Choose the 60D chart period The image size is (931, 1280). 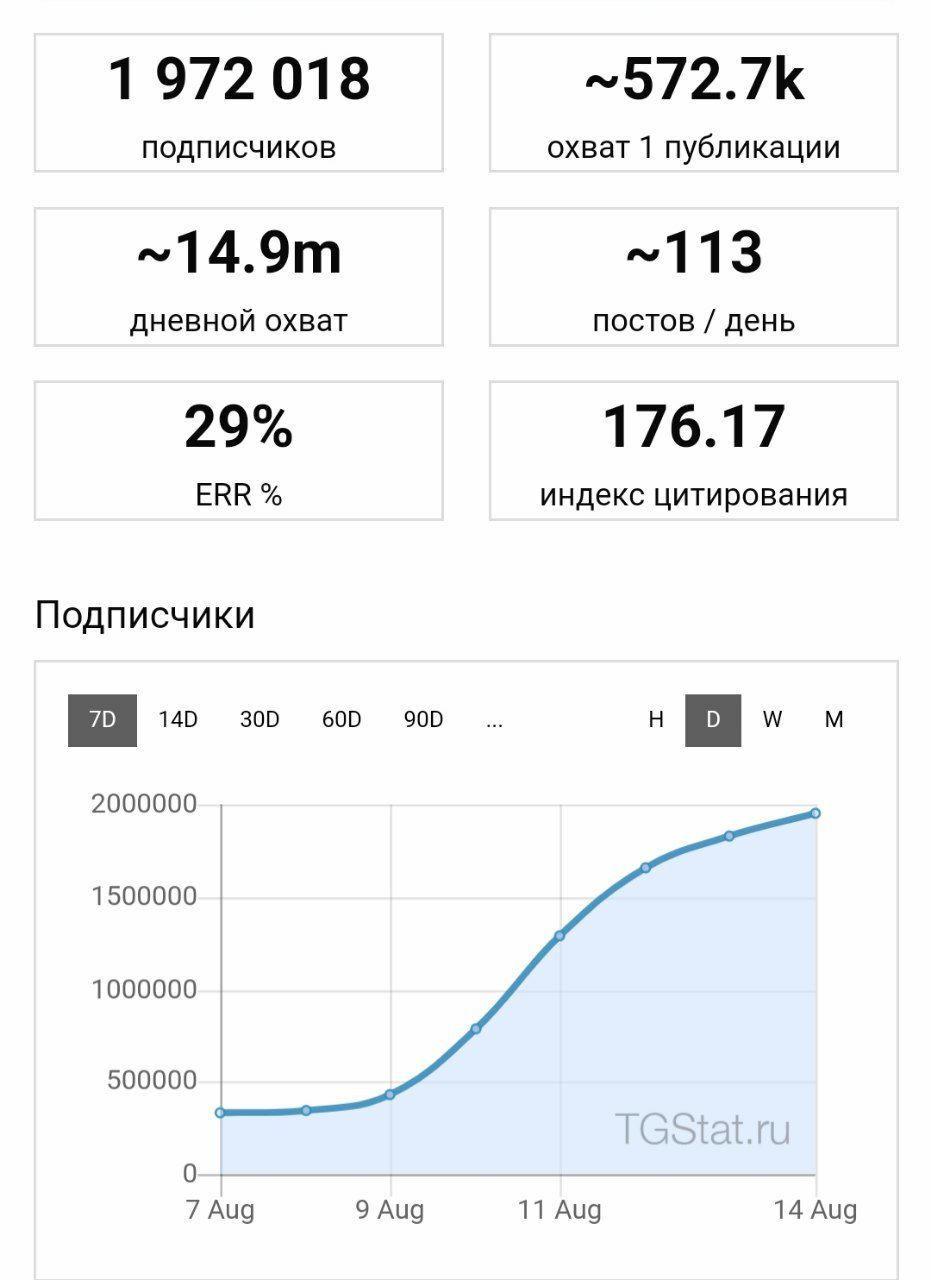tap(342, 720)
